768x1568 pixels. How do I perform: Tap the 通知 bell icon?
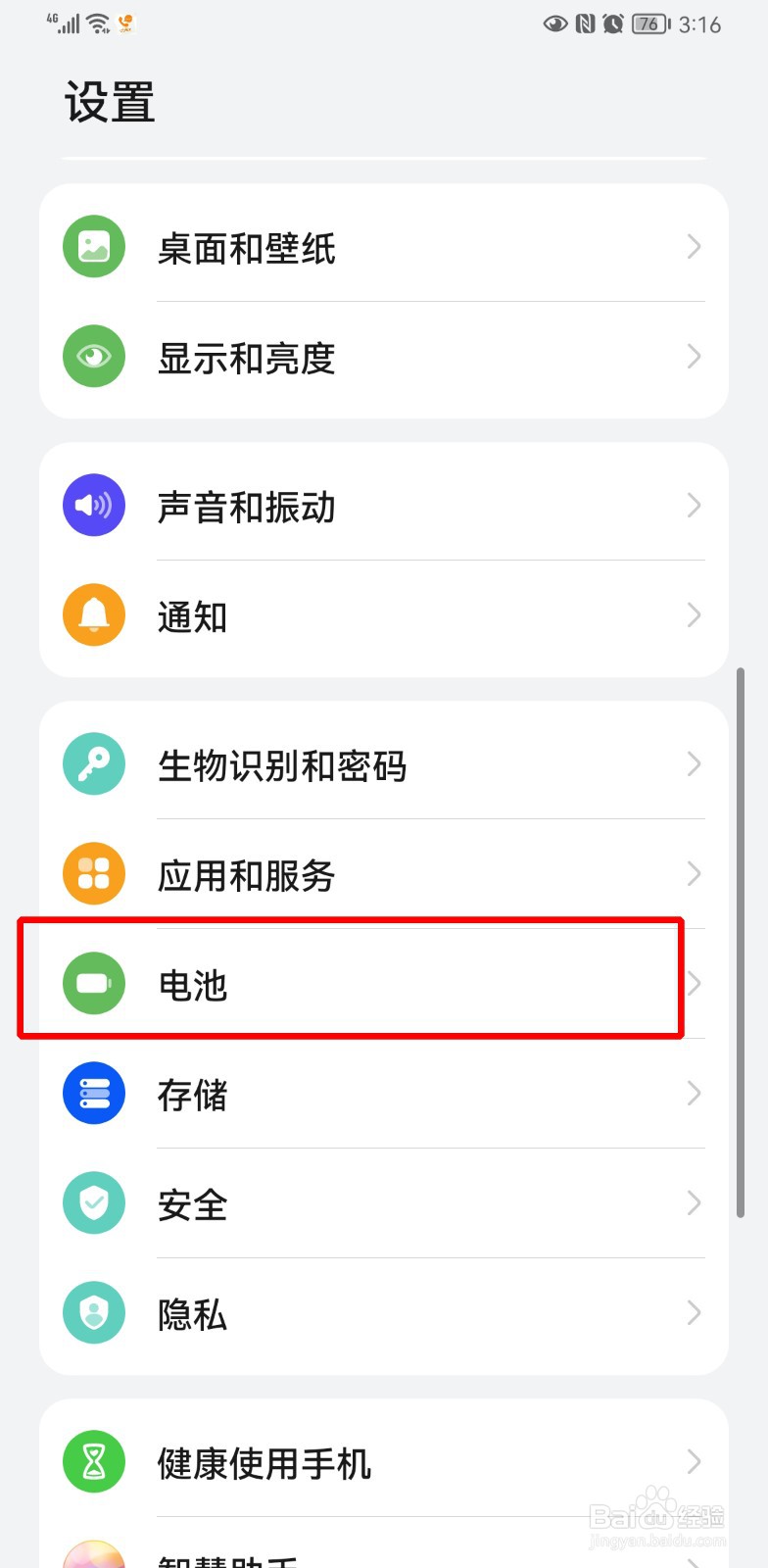pyautogui.click(x=93, y=614)
